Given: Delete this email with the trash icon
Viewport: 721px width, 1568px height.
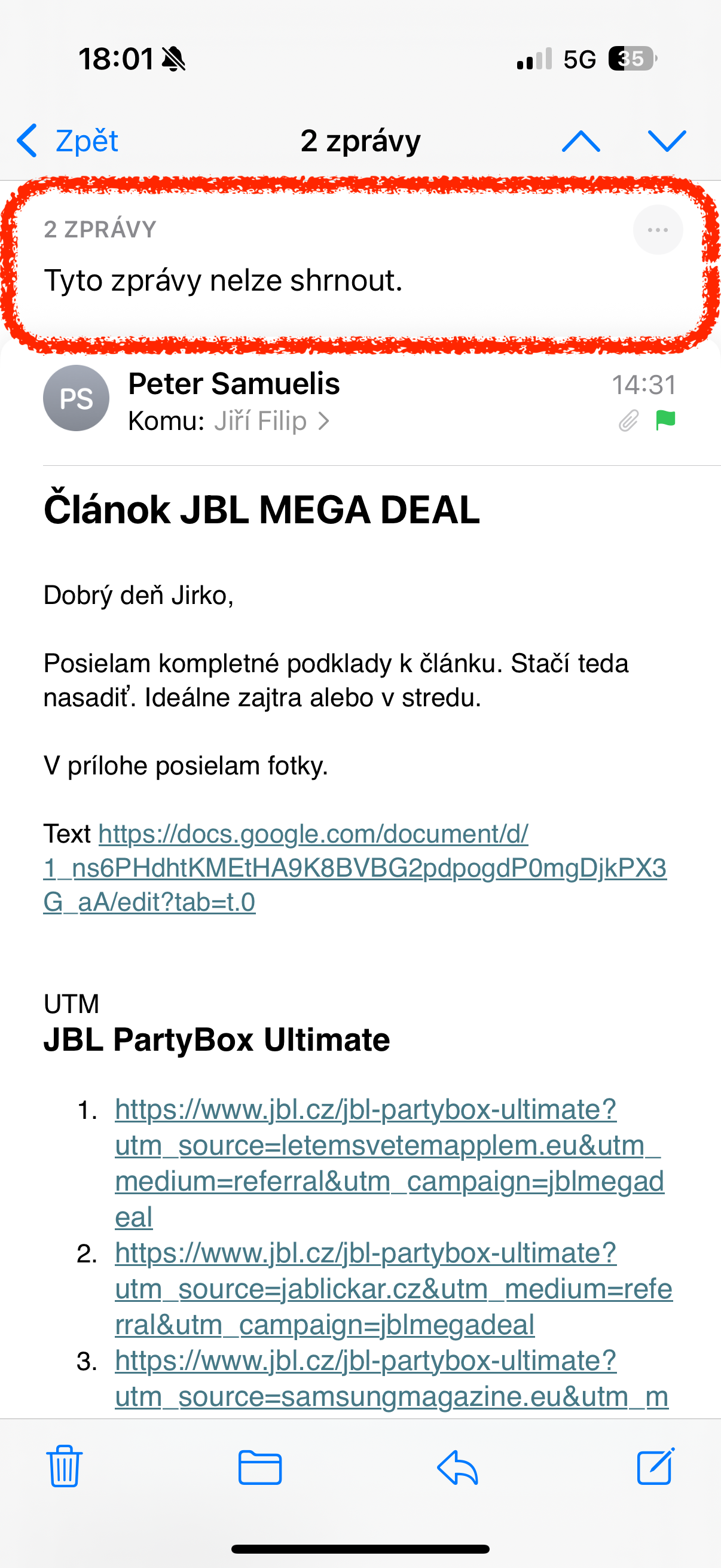Looking at the screenshot, I should point(64,1466).
